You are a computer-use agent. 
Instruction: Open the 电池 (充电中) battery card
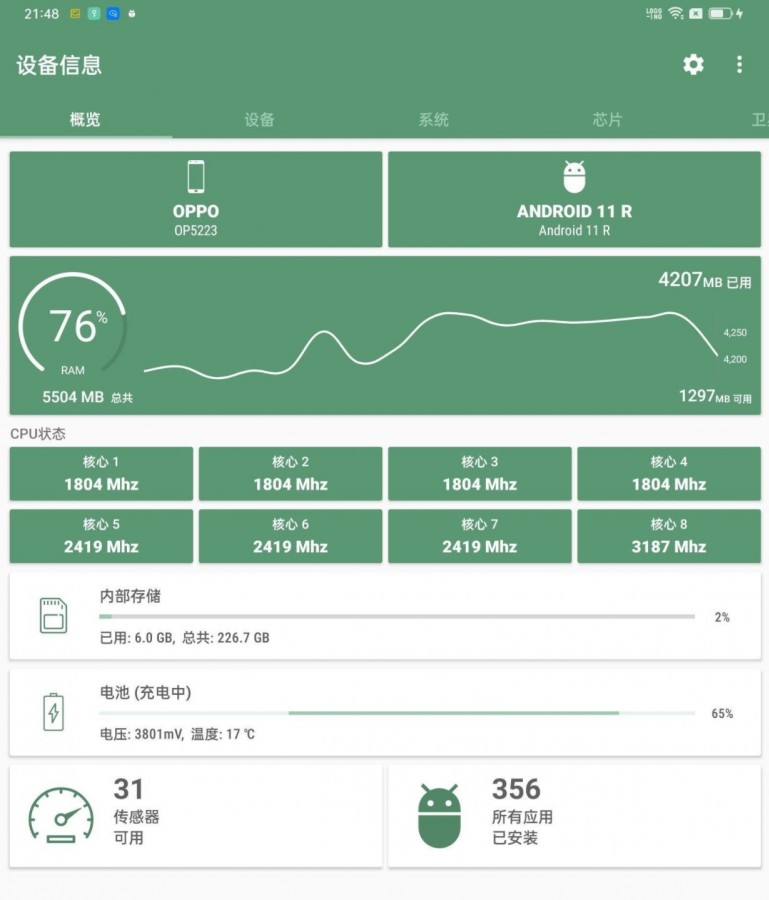point(384,712)
